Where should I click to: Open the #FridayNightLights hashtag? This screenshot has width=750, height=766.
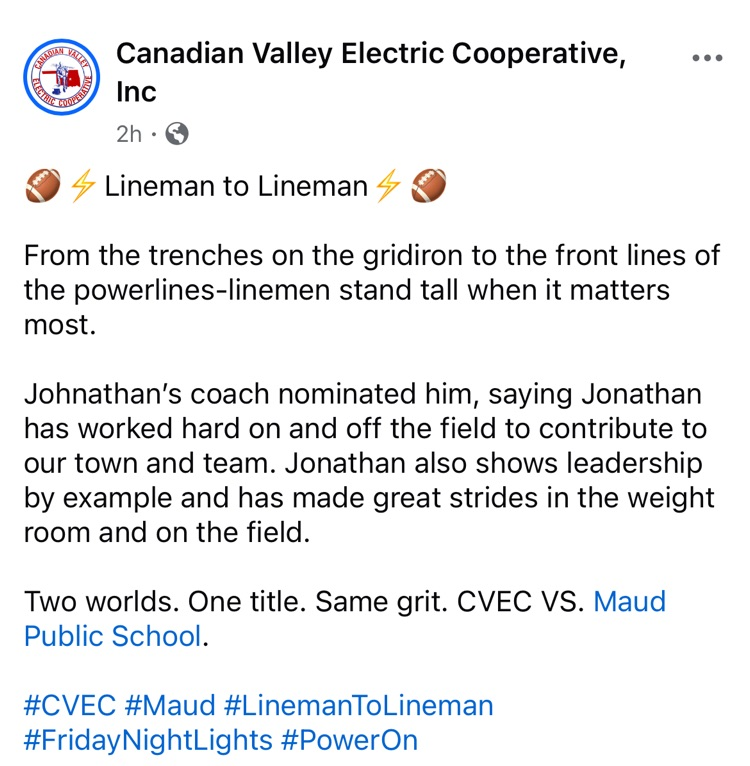[148, 740]
